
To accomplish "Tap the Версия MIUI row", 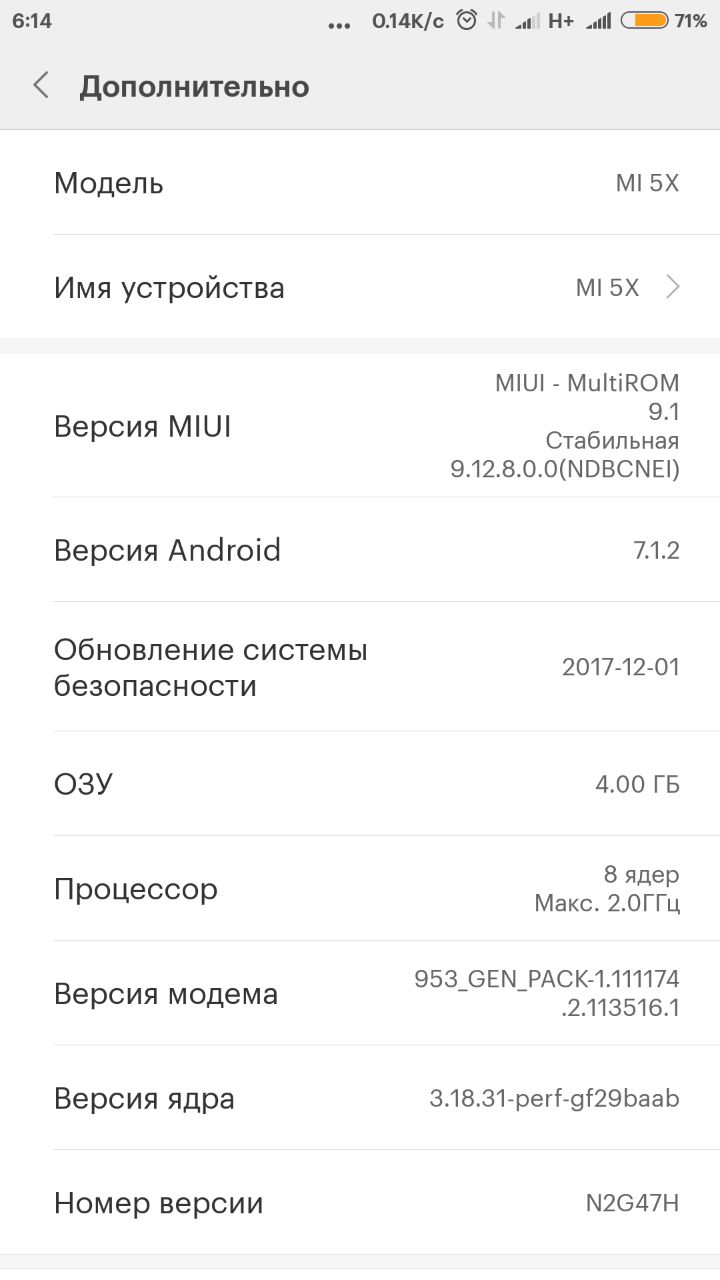I will point(360,426).
